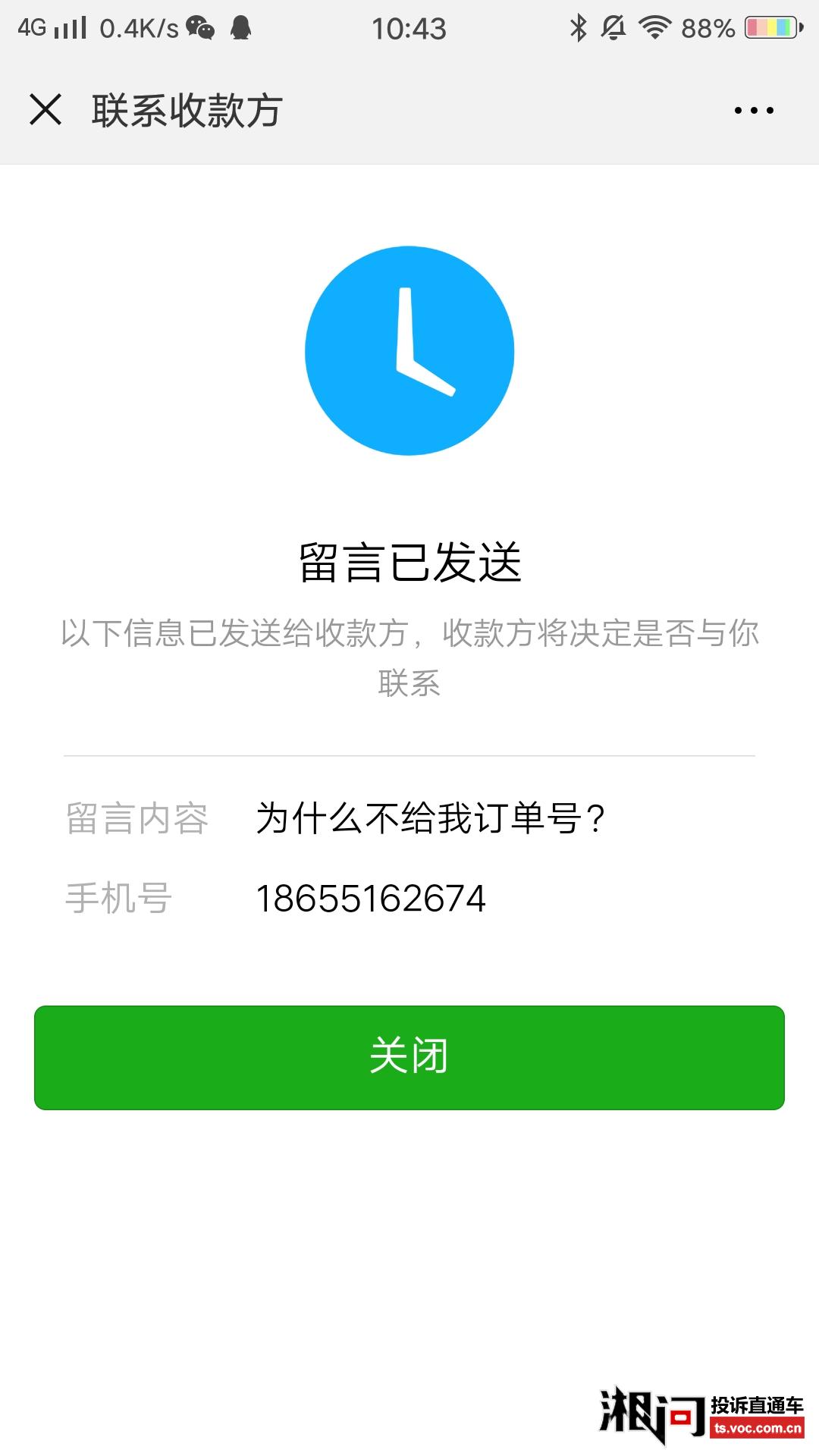Tap the green 关闭 button
Screen dimensions: 819x1456
point(409,1057)
